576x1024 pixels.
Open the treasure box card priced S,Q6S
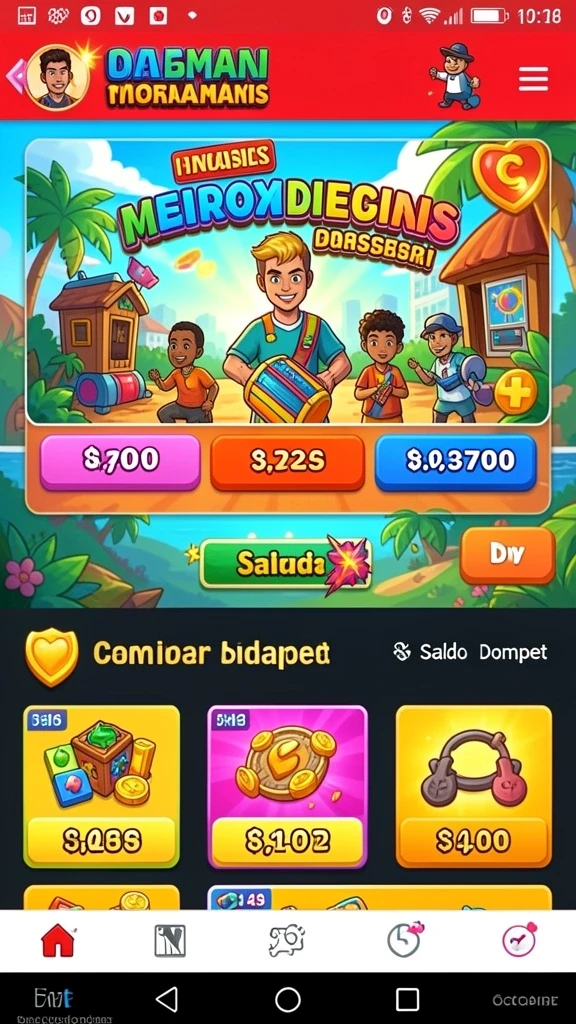[101, 786]
